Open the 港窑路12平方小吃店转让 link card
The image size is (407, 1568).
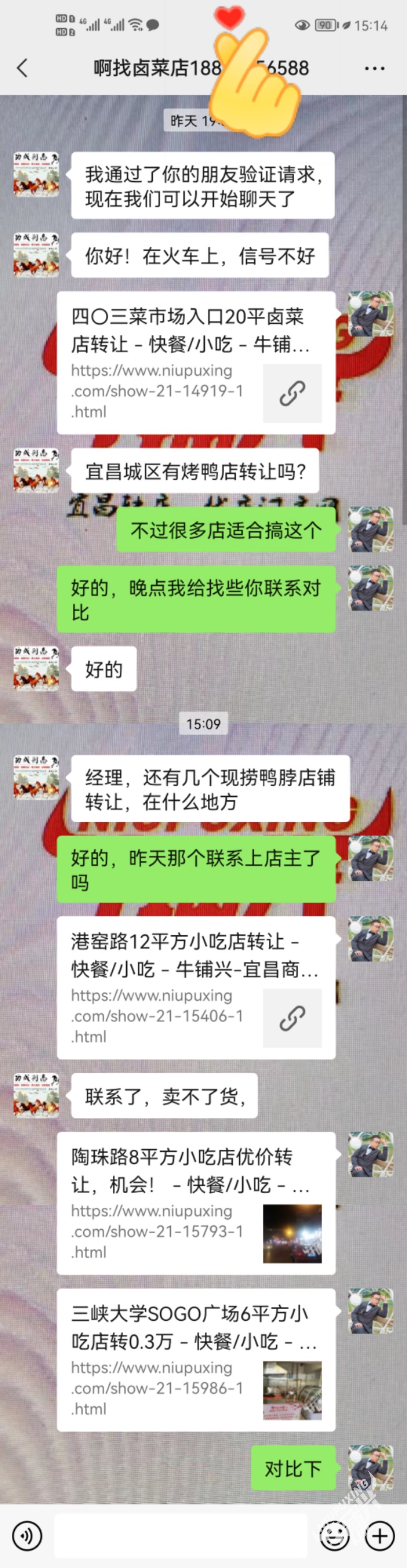(x=195, y=987)
